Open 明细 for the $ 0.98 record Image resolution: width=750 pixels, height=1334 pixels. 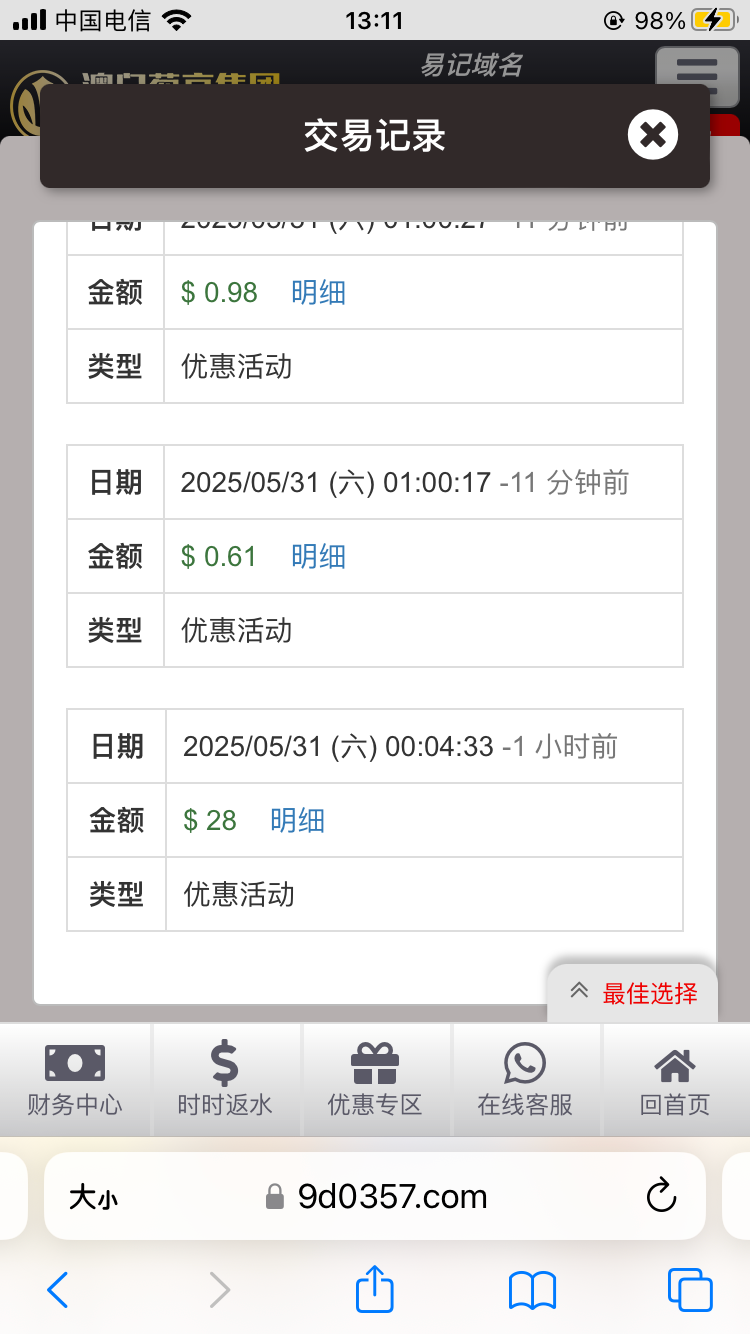(318, 292)
